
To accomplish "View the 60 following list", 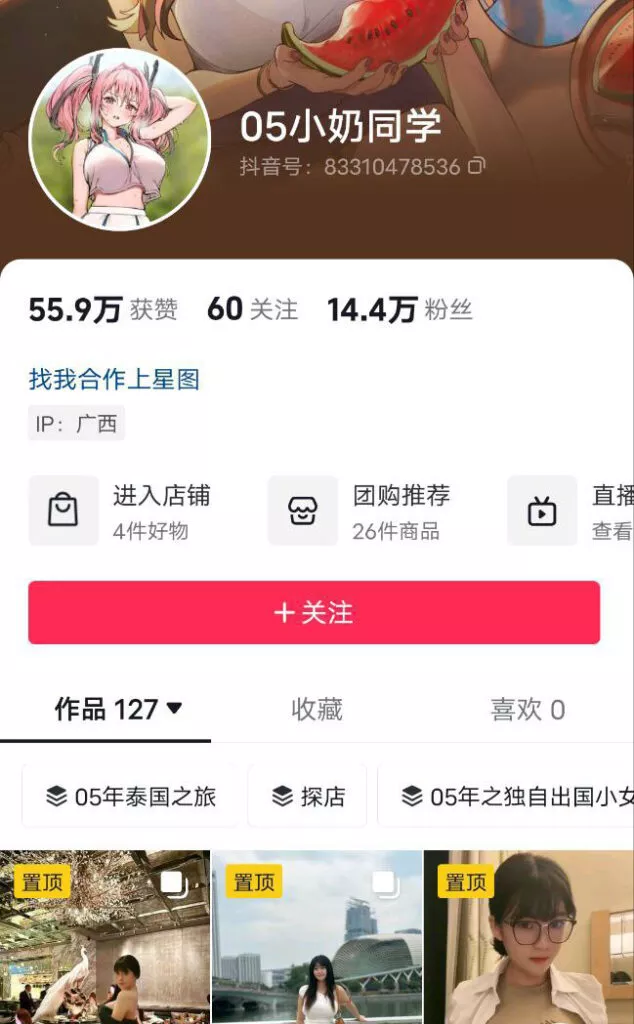I will [252, 310].
